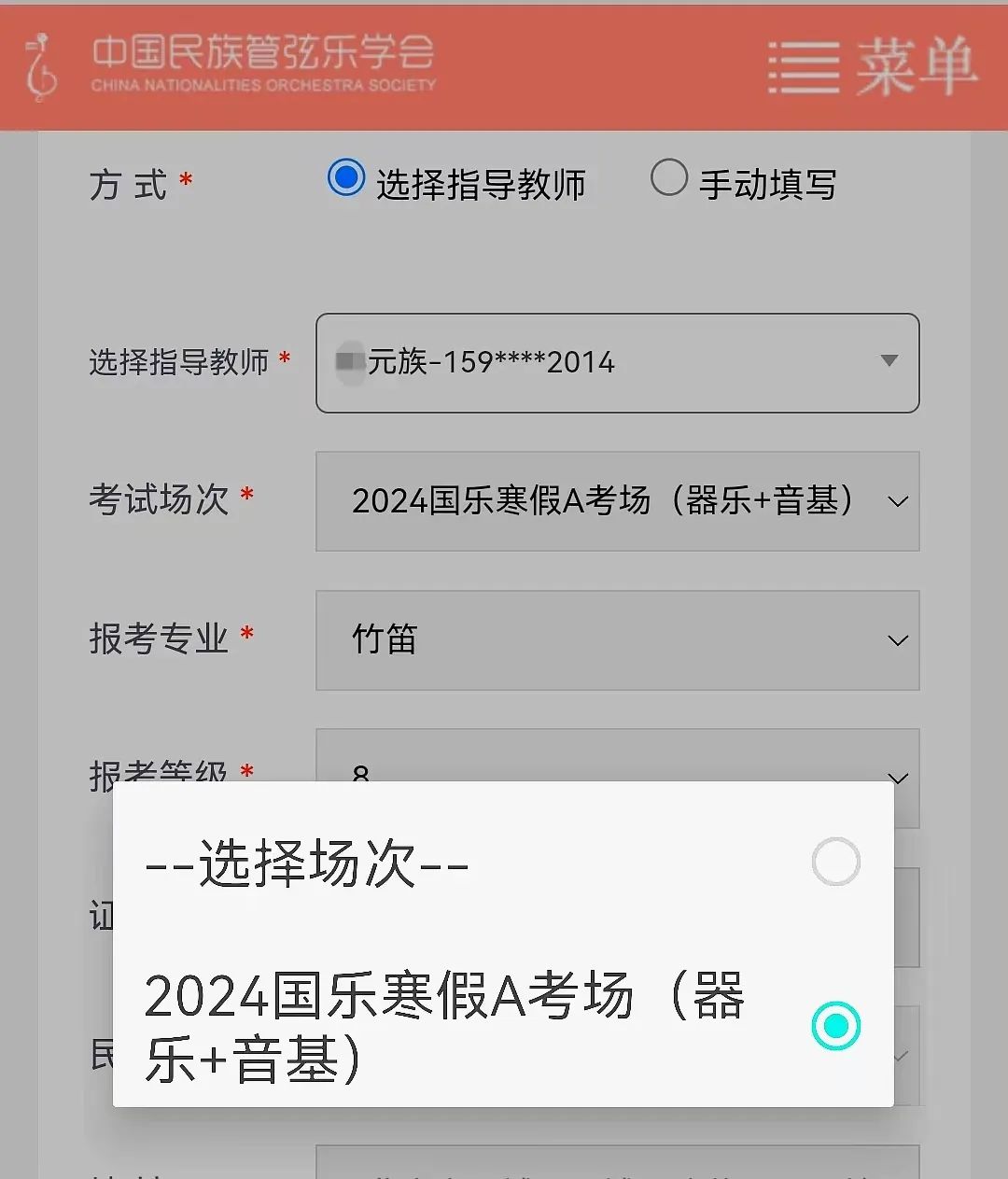The width and height of the screenshot is (1008, 1179).
Task: Choose the 手动填写 radio option
Action: [x=669, y=177]
